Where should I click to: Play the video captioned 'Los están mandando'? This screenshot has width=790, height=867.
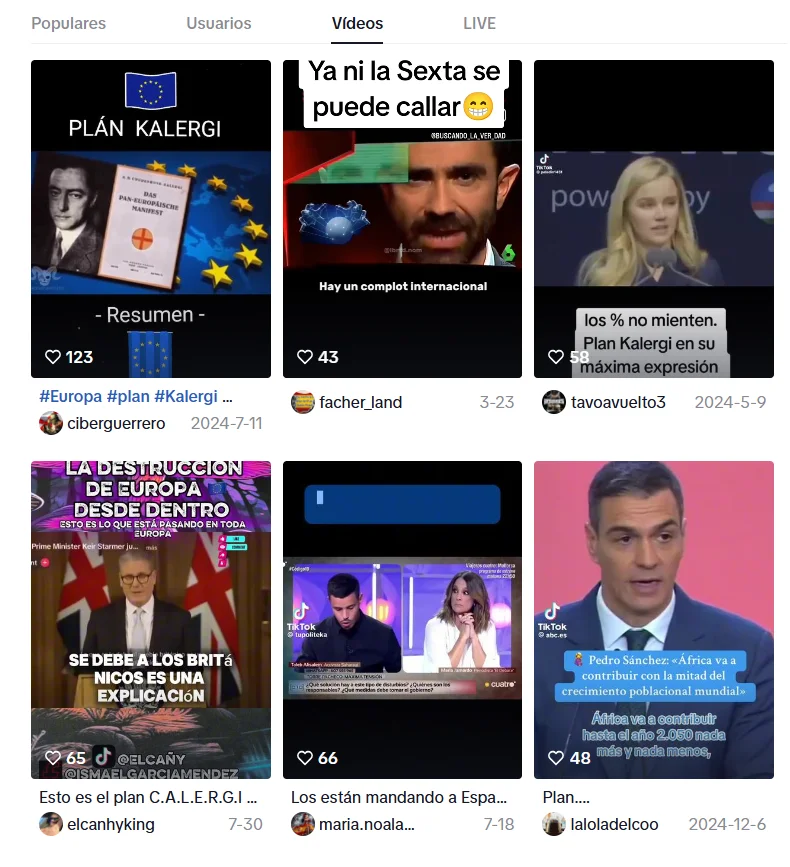pyautogui.click(x=402, y=619)
